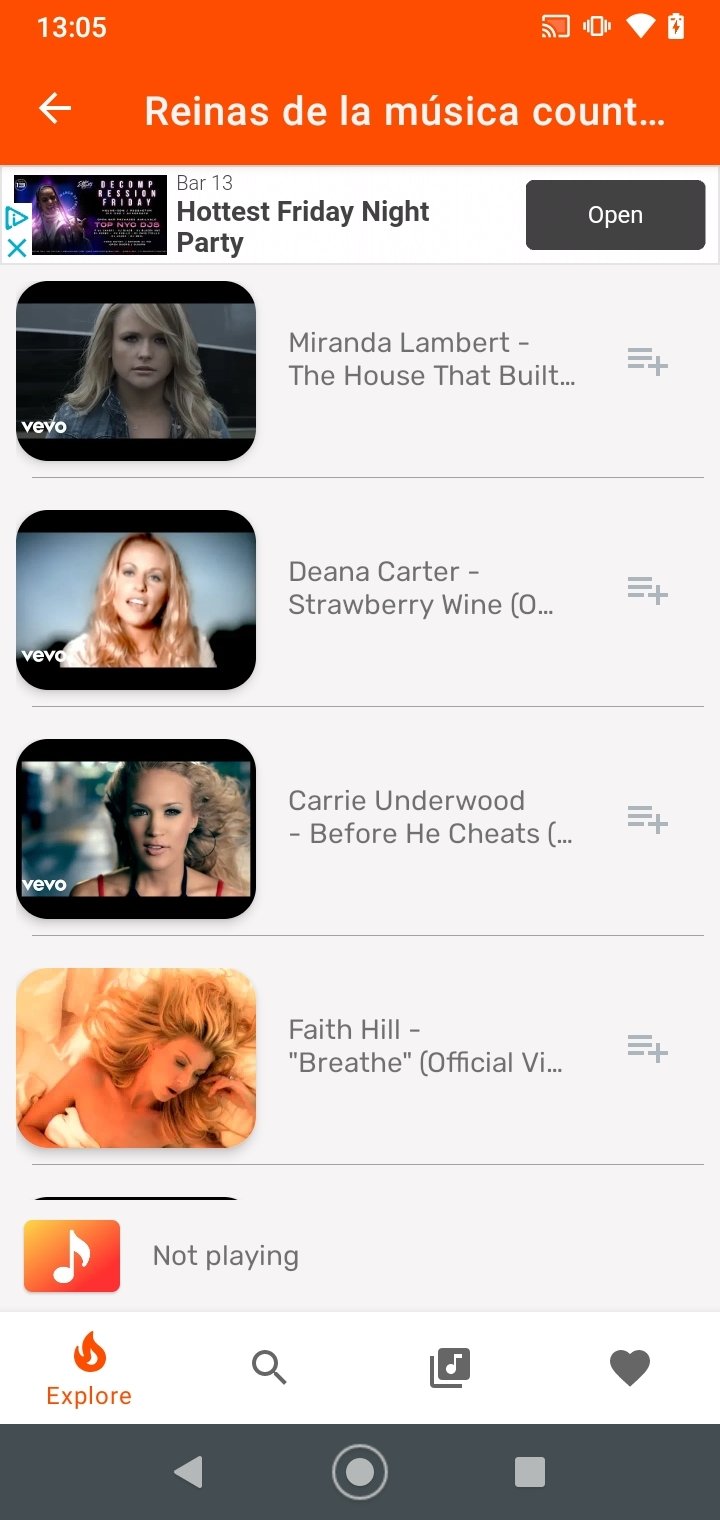Close the Bar 13 ad banner
Viewport: 720px width, 1520px height.
pyautogui.click(x=17, y=247)
